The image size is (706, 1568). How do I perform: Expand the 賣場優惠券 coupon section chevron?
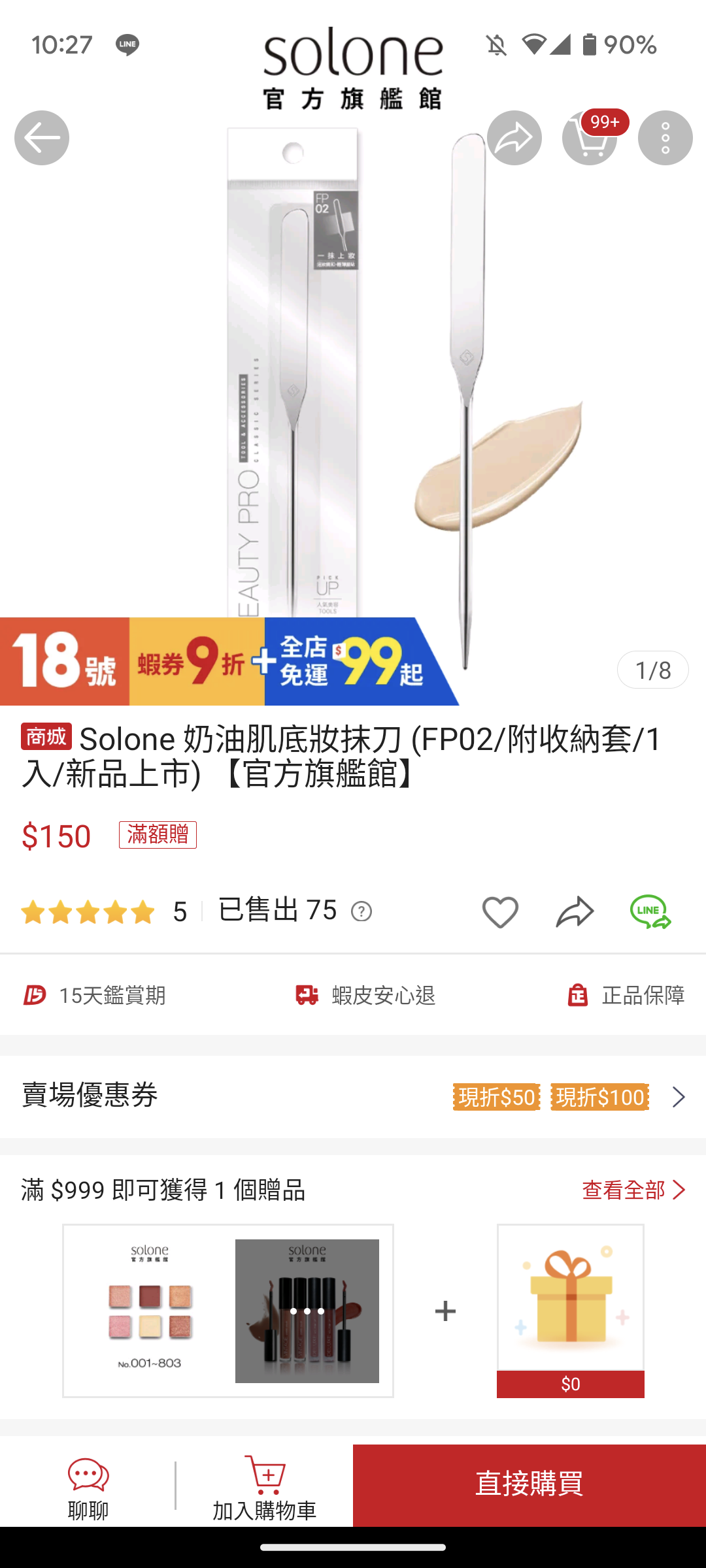point(679,1098)
